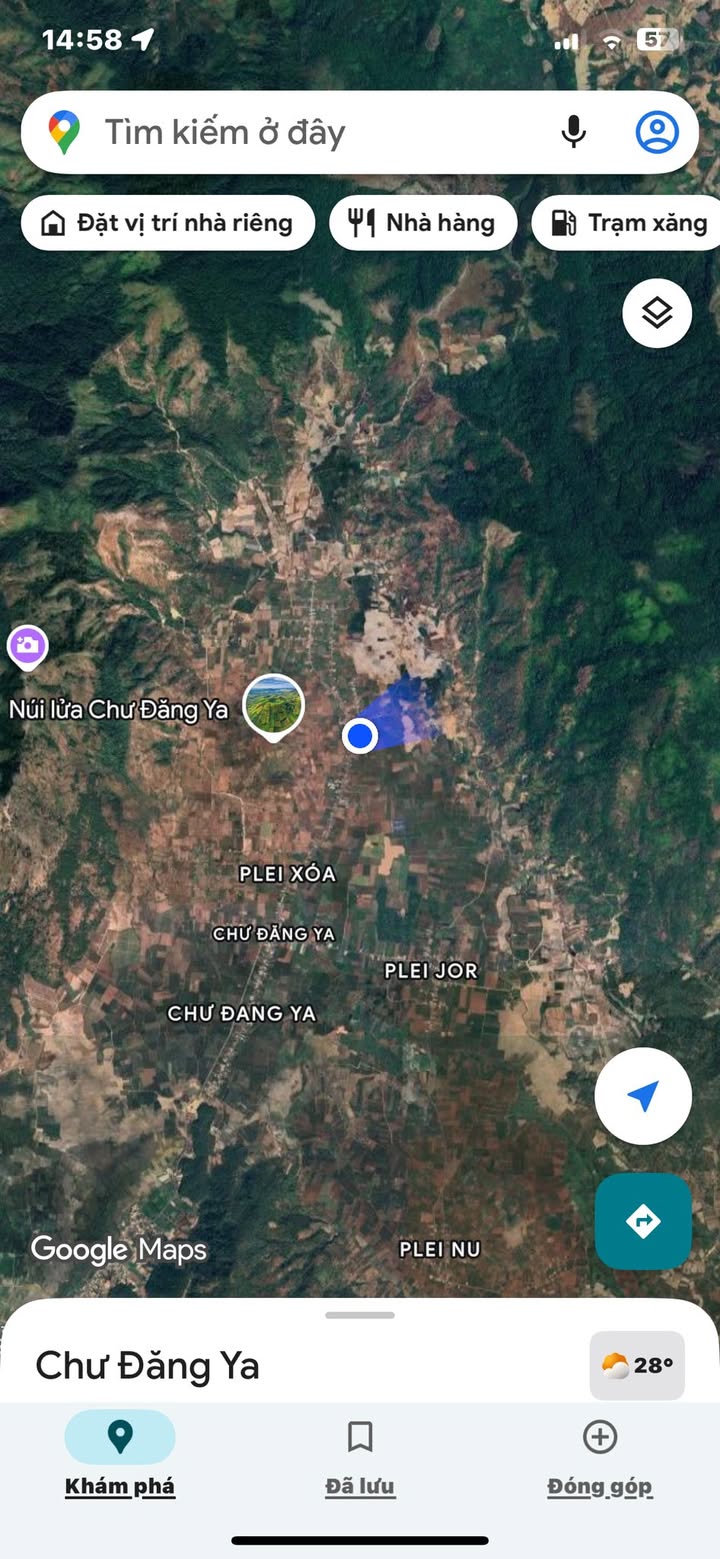
Task: Filter map by "Nhà hàng" chip
Action: [423, 222]
